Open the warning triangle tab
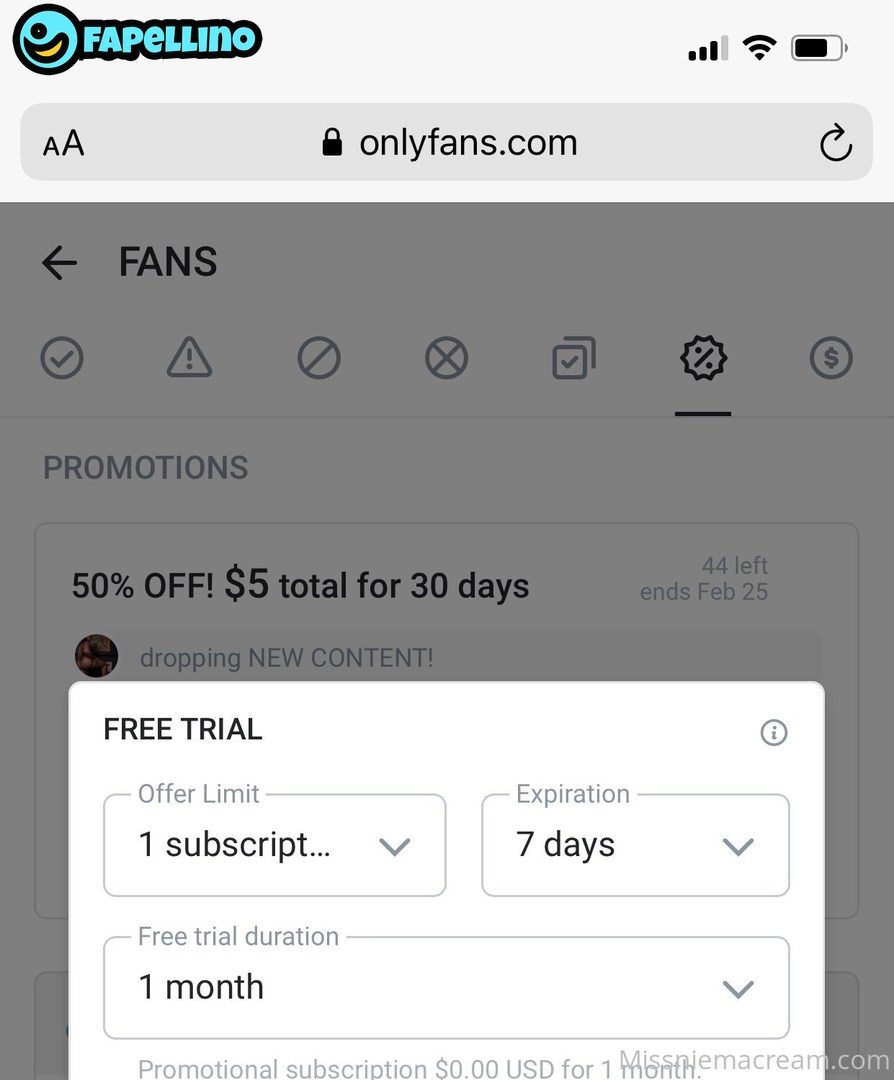 pyautogui.click(x=189, y=357)
